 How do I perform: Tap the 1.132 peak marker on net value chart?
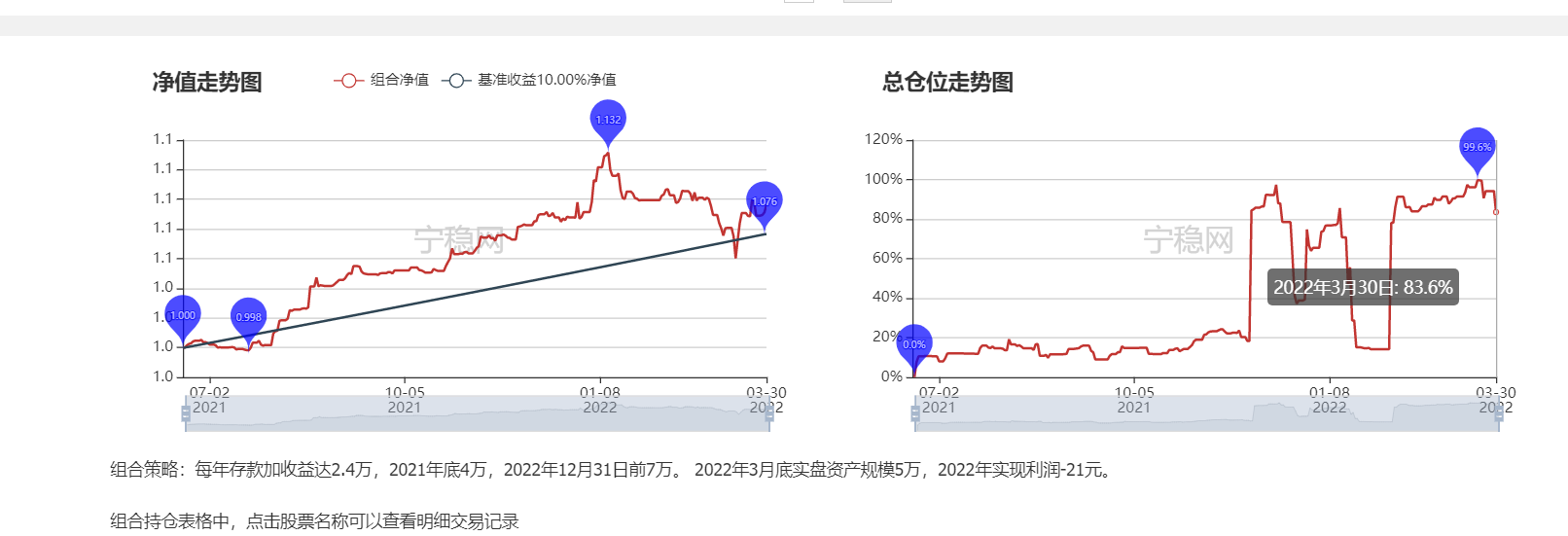tap(608, 119)
